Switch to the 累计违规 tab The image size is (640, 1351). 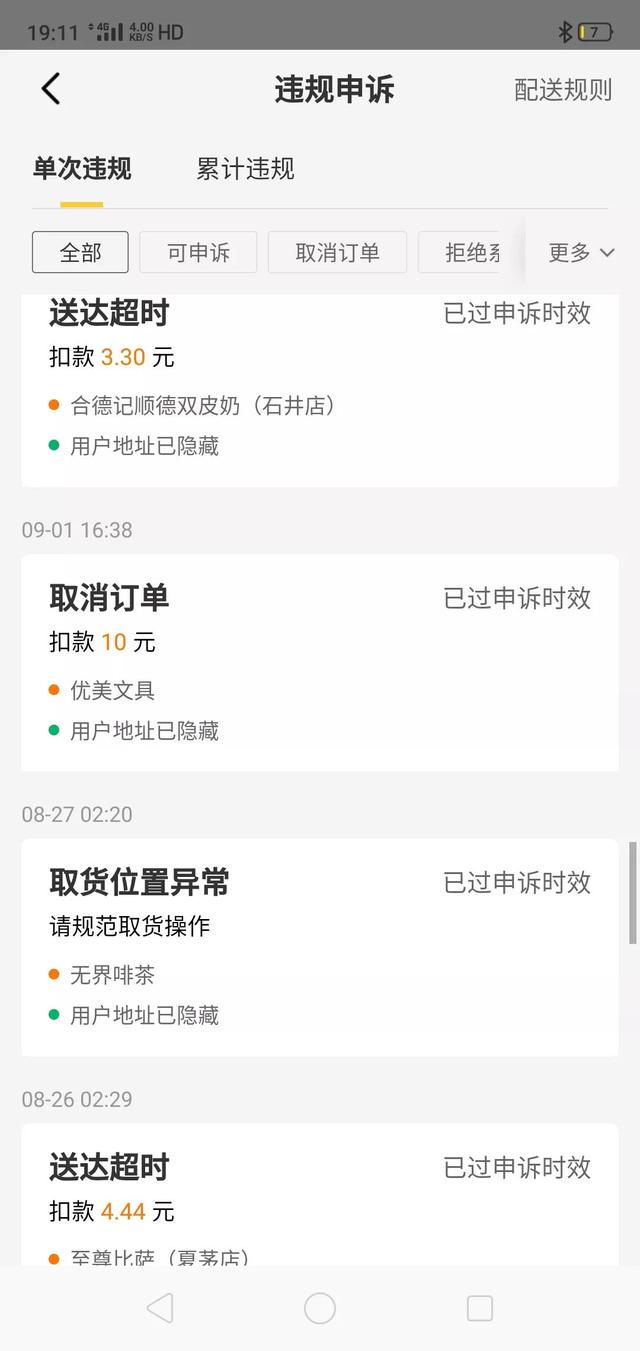point(245,169)
